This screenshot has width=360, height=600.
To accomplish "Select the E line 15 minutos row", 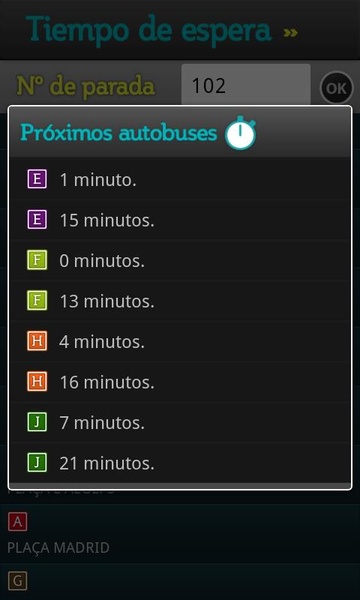I will [180, 220].
